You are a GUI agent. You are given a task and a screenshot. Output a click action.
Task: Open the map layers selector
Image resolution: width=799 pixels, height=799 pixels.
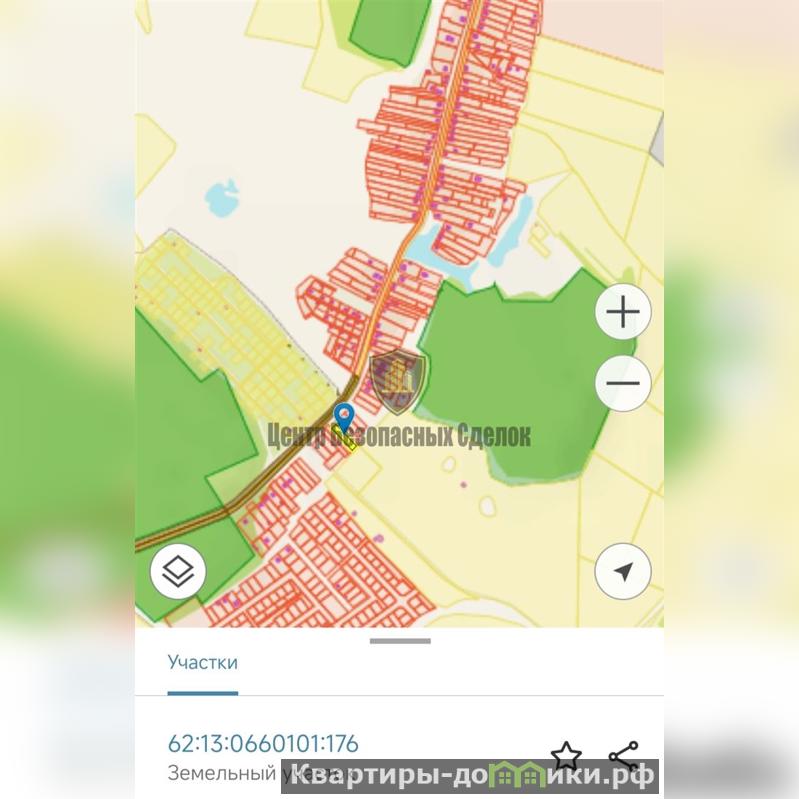pos(178,572)
